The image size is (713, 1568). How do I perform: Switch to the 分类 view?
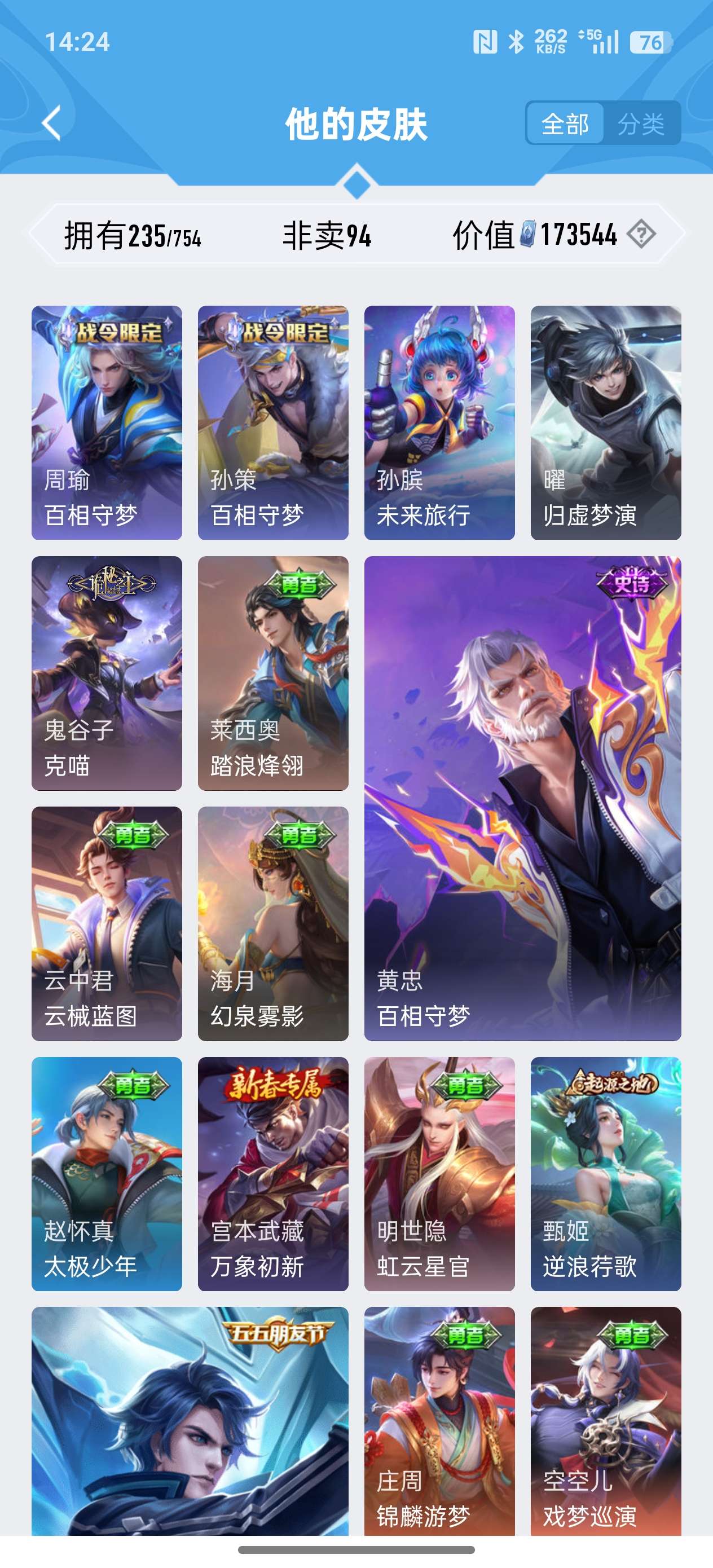click(x=641, y=124)
